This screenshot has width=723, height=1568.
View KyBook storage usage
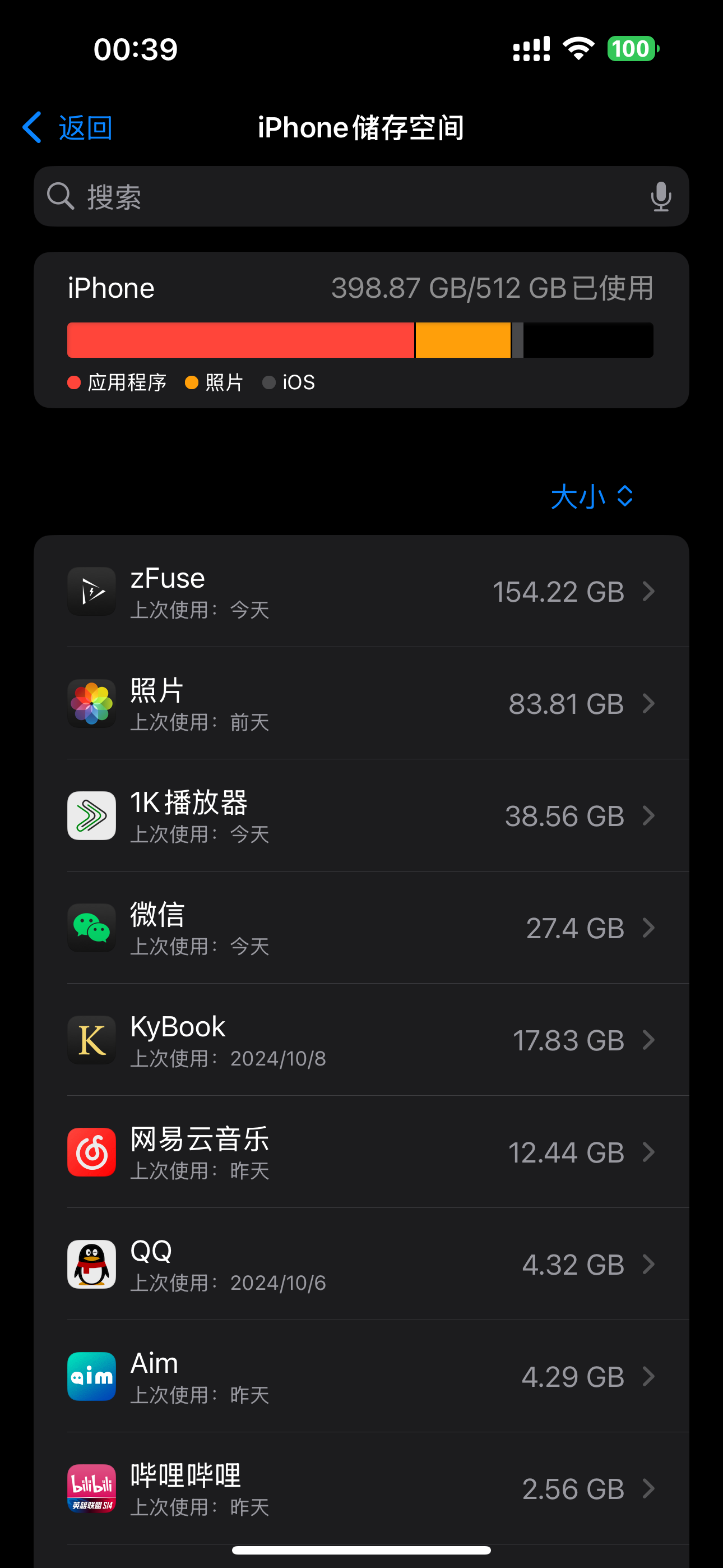coord(361,1040)
